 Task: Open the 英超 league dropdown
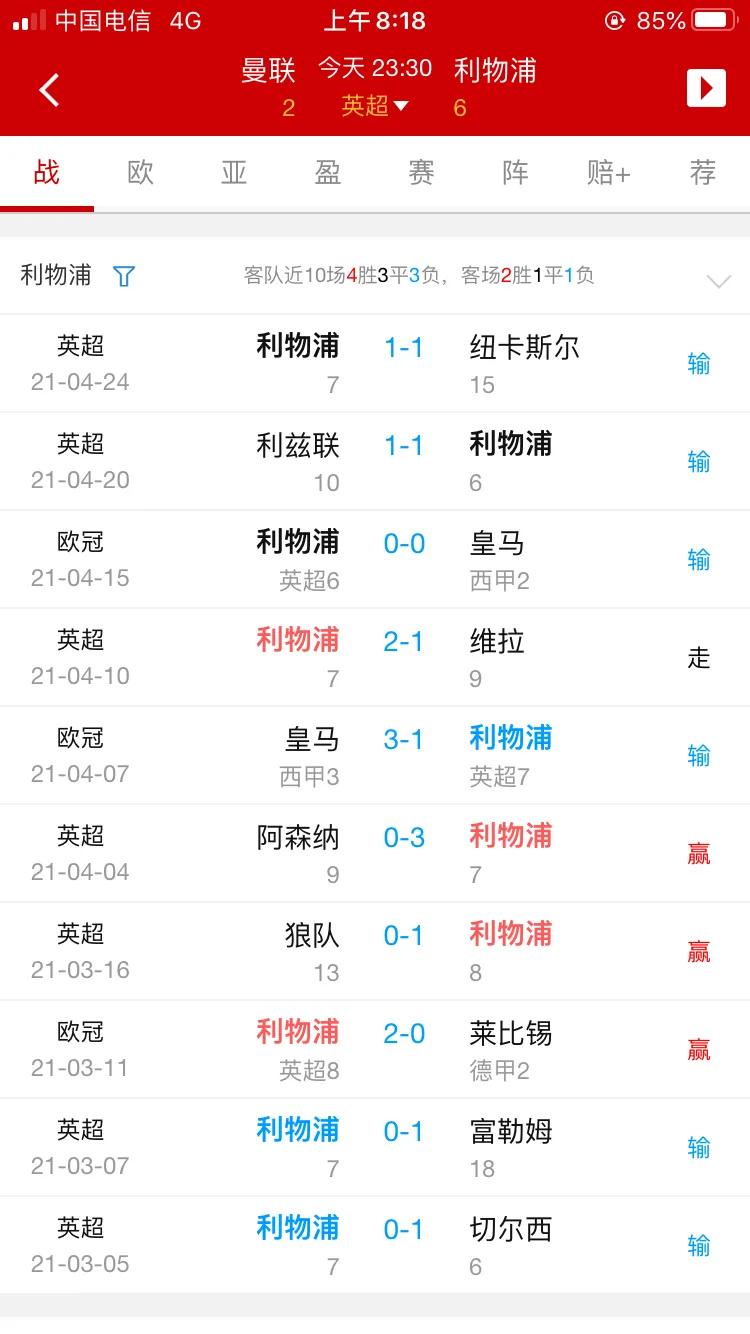coord(375,106)
